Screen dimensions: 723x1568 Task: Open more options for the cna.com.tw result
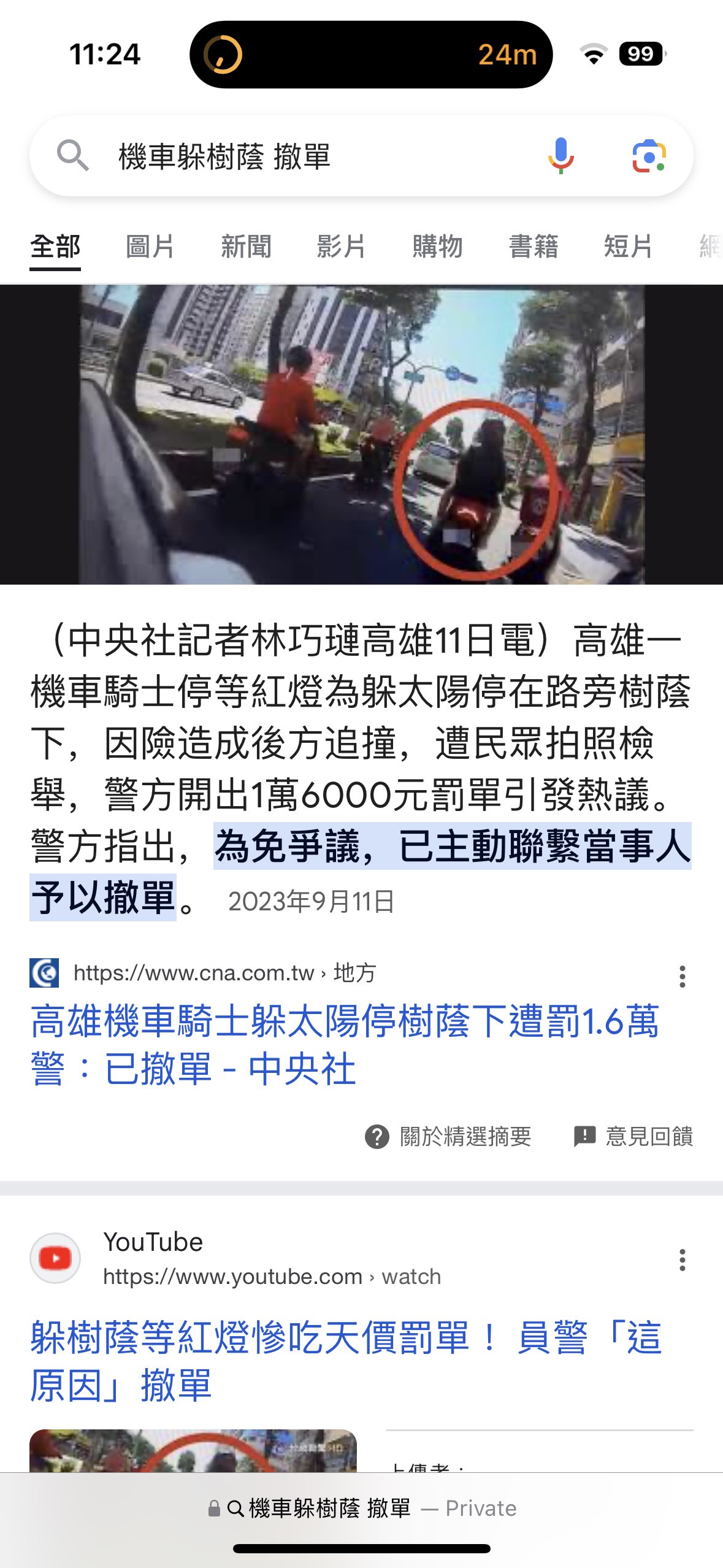coord(682,976)
